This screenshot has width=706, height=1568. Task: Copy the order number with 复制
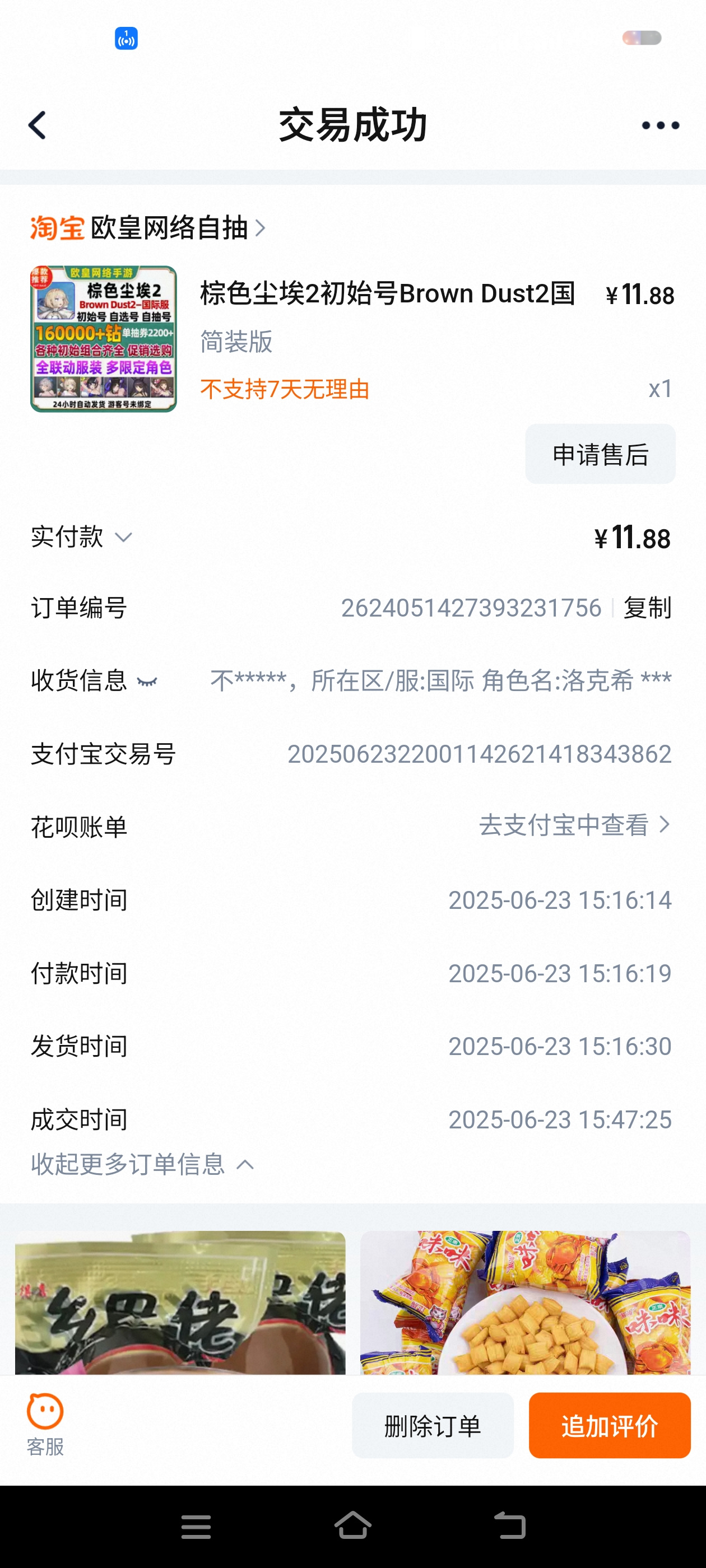coord(647,608)
